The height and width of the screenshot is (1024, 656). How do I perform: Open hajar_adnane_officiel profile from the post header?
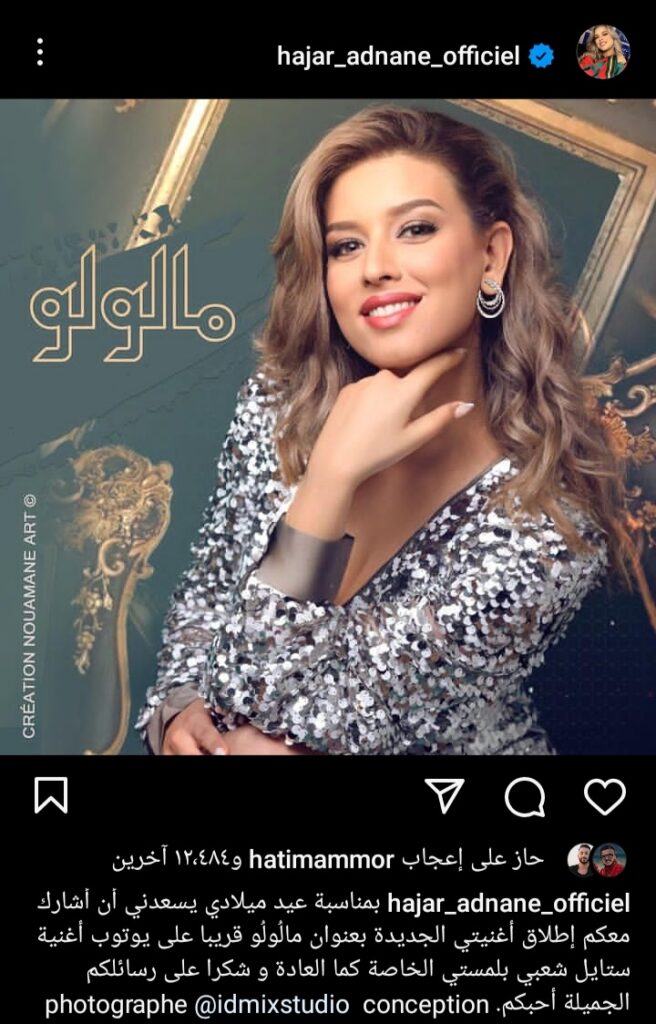coord(398,57)
